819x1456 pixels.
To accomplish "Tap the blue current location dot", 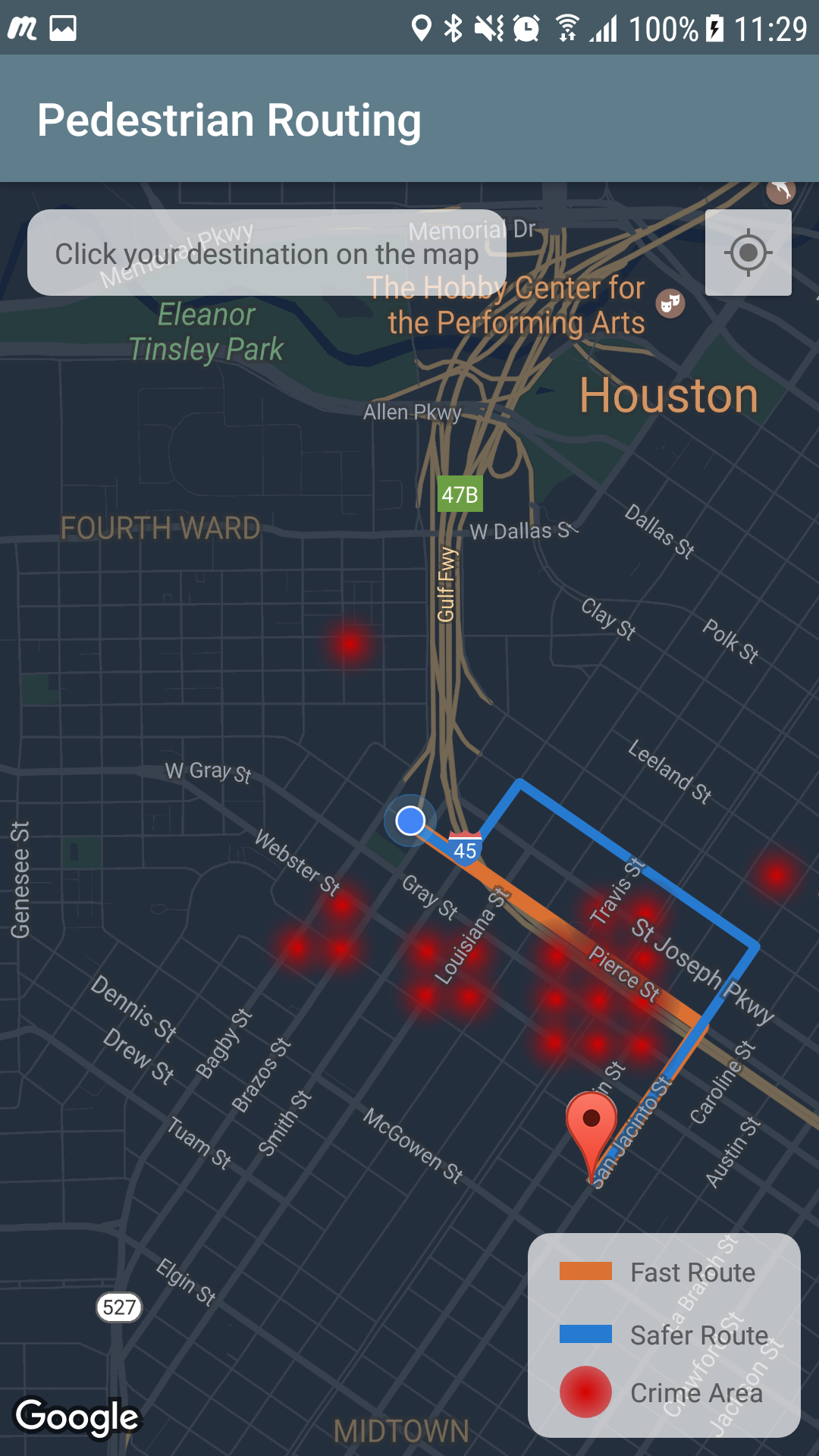I will [x=410, y=821].
